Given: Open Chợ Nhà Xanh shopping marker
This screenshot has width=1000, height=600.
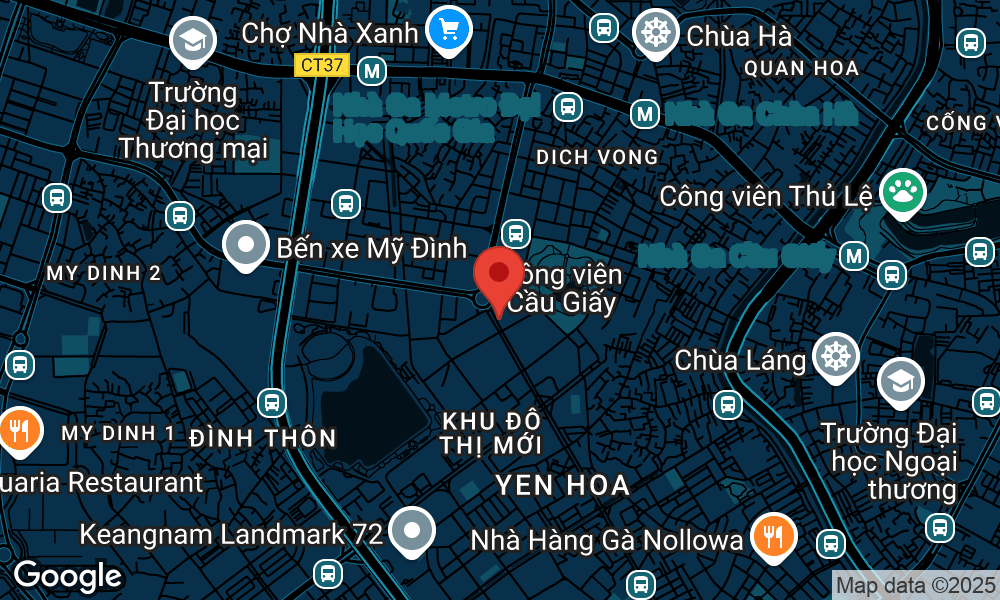Looking at the screenshot, I should coord(449,31).
